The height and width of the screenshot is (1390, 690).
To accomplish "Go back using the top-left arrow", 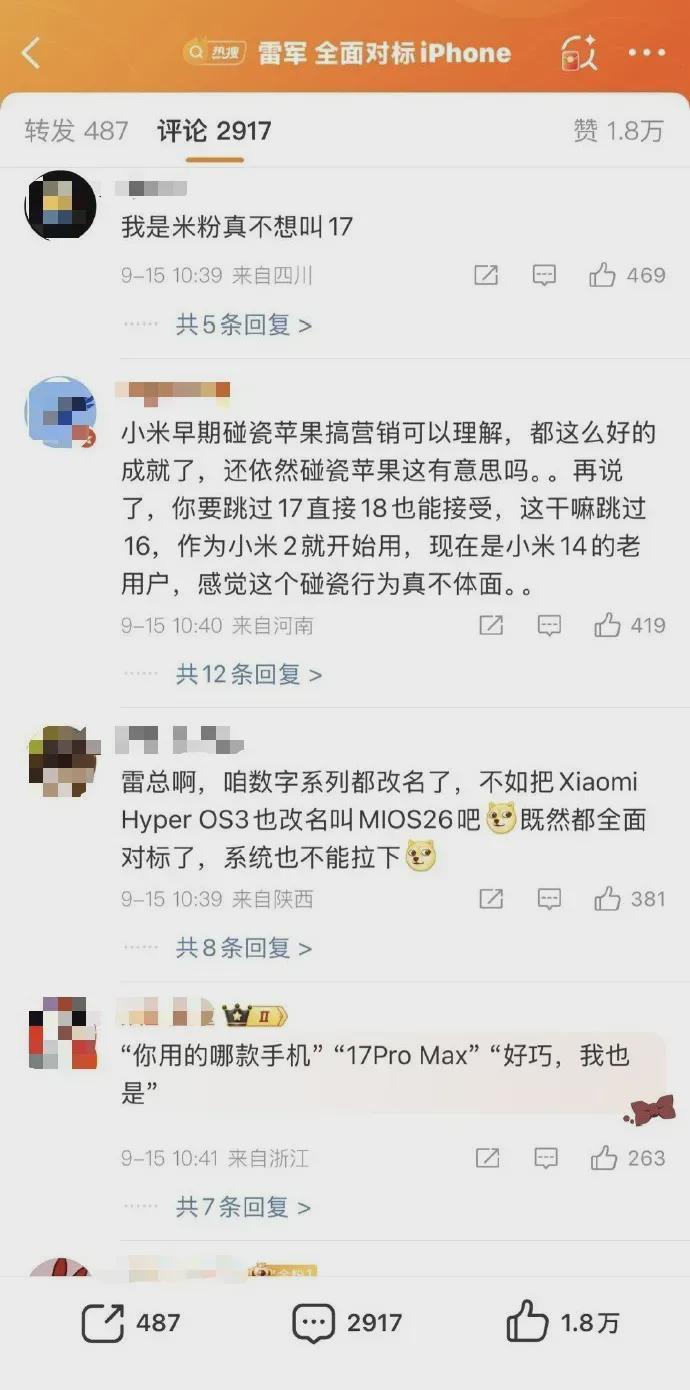I will point(31,53).
